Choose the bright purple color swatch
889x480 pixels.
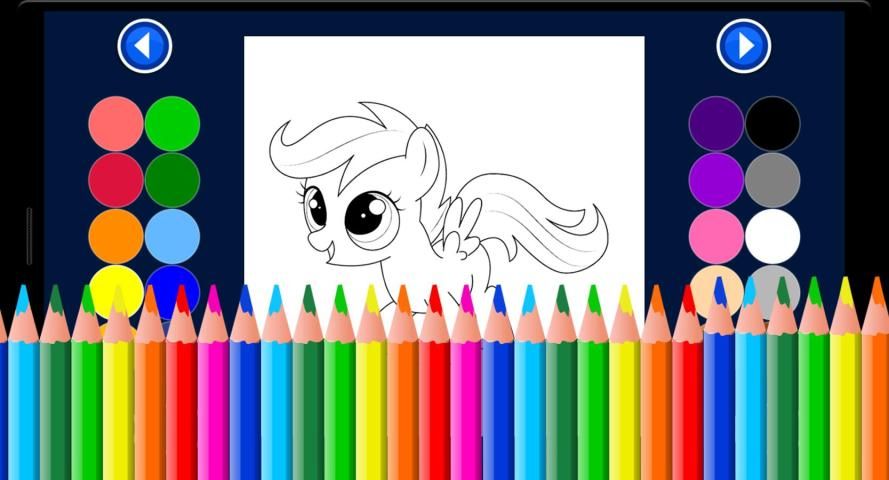716,180
